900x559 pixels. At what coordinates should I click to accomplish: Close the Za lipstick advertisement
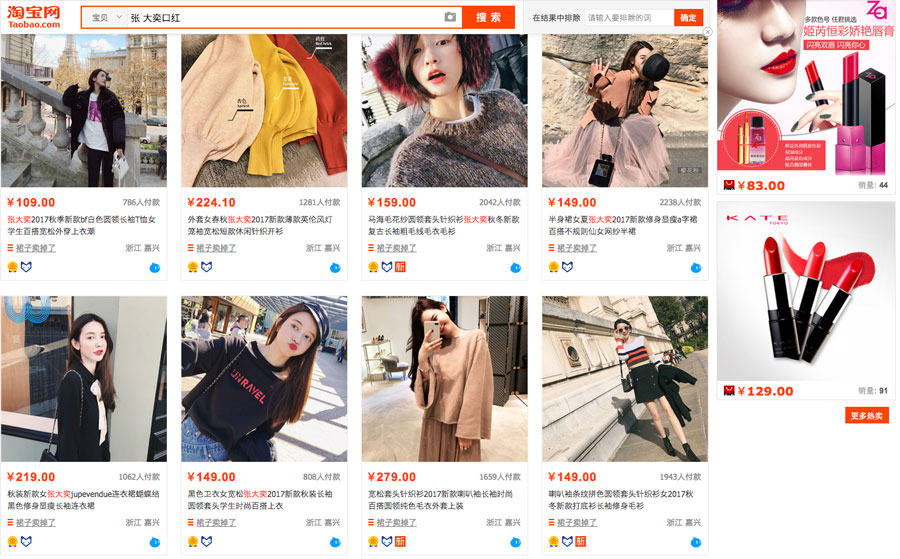(x=708, y=32)
